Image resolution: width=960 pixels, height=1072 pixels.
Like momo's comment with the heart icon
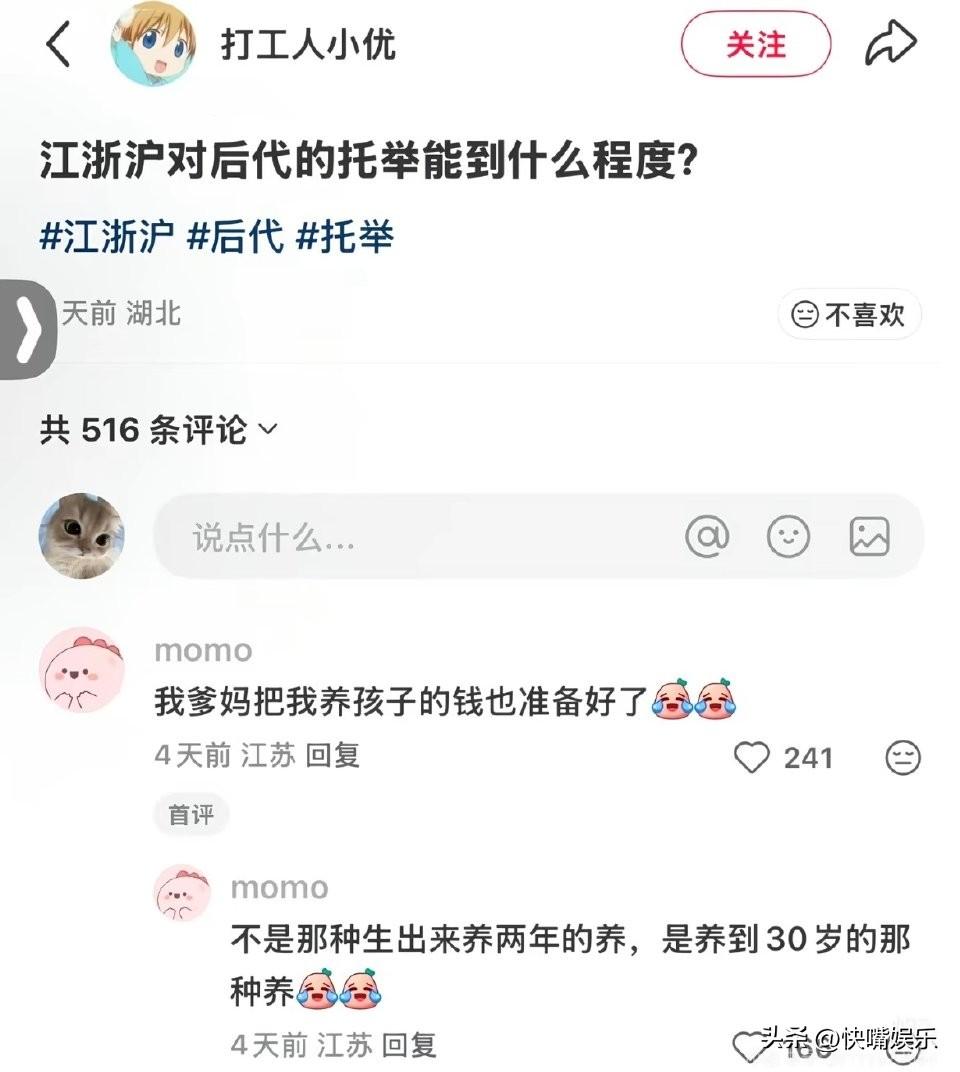pos(753,758)
